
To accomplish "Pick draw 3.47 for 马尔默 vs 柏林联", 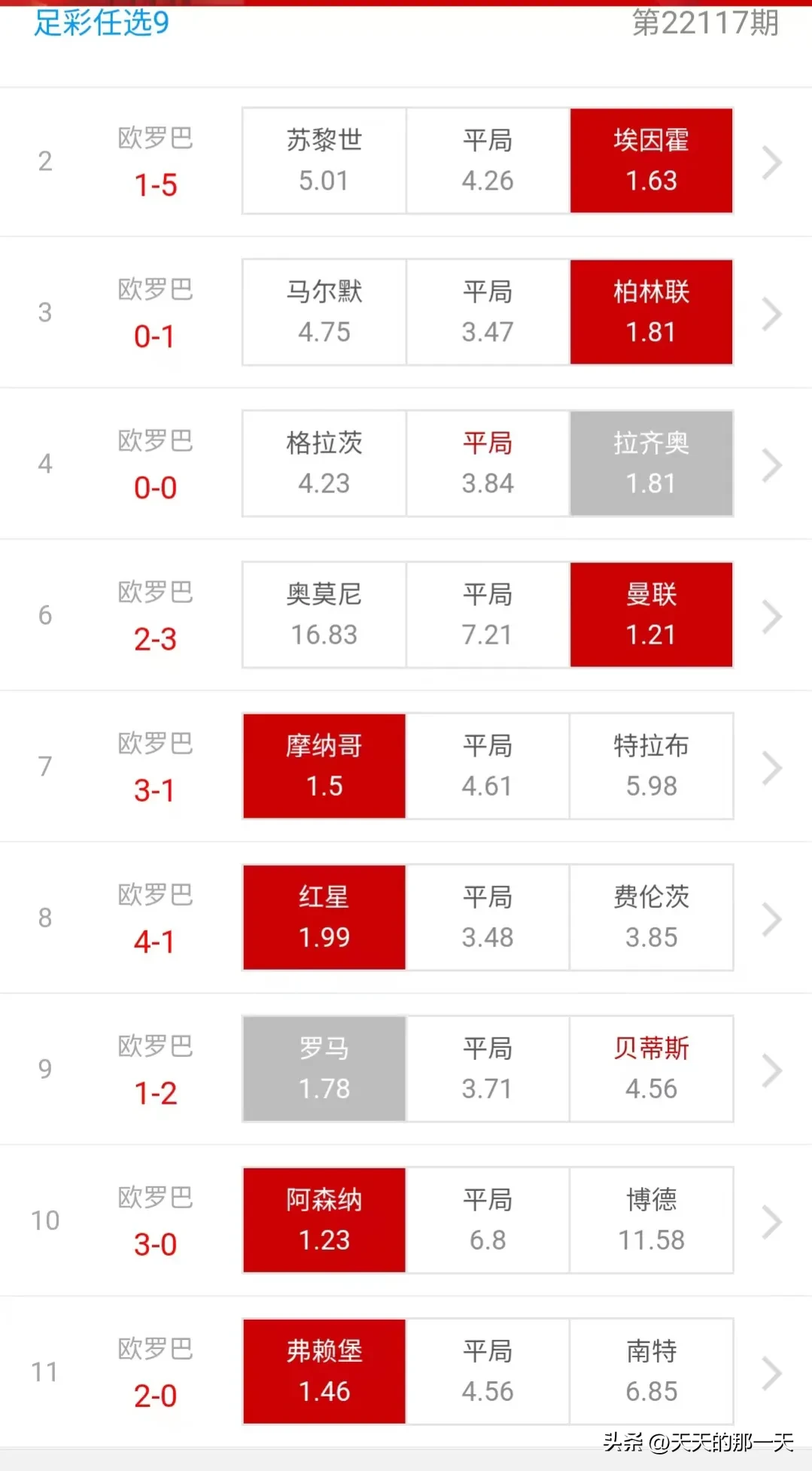I will click(x=488, y=312).
